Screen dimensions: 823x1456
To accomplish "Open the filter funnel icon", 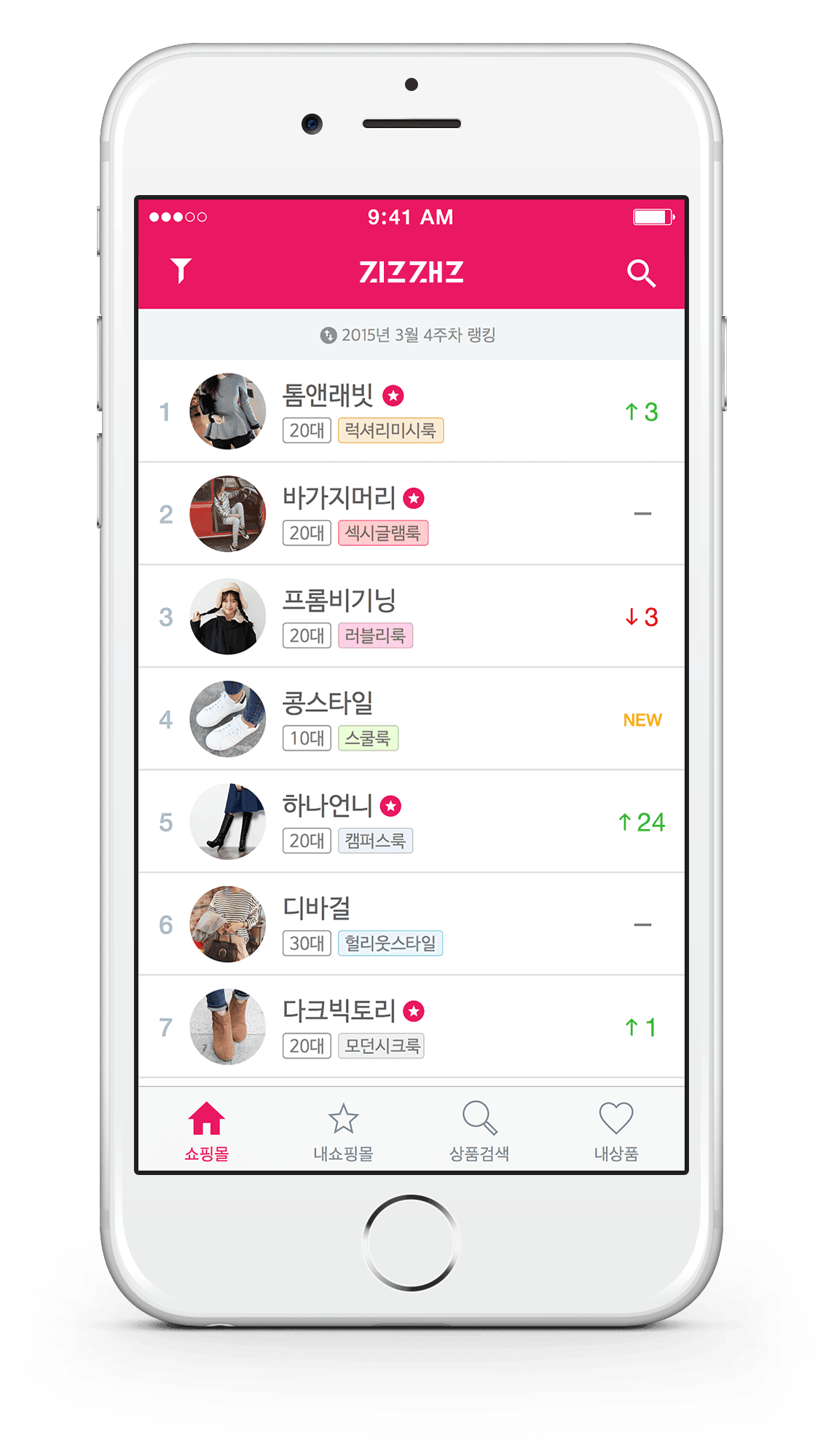I will click(x=181, y=271).
